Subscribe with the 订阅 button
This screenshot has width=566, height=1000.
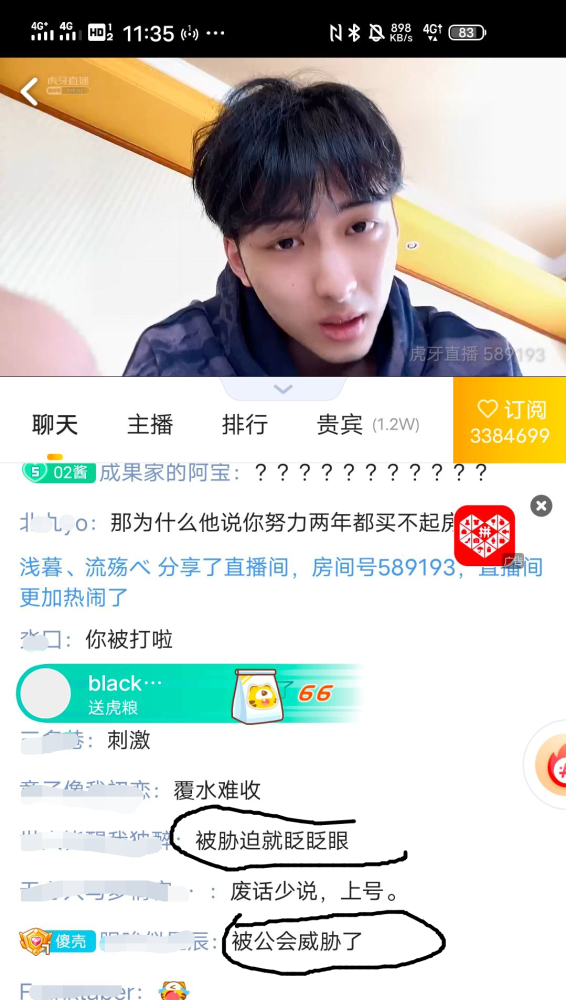click(509, 420)
